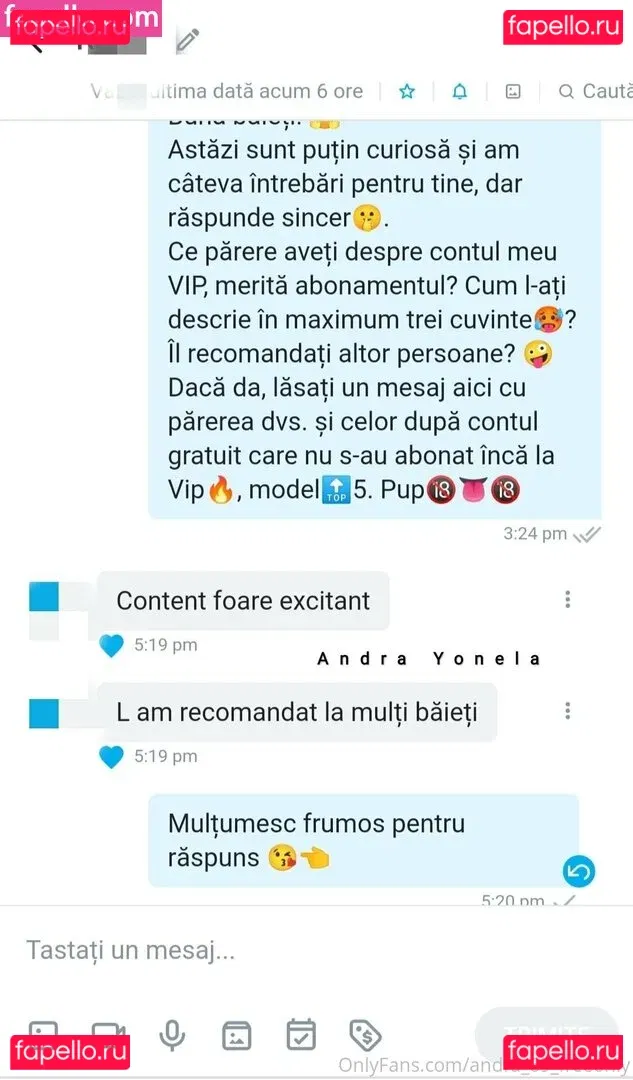Screen dimensions: 633x1080
Task: Tap the blue circular arrow on 'Mulțumesc frumos'
Action: pos(578,871)
